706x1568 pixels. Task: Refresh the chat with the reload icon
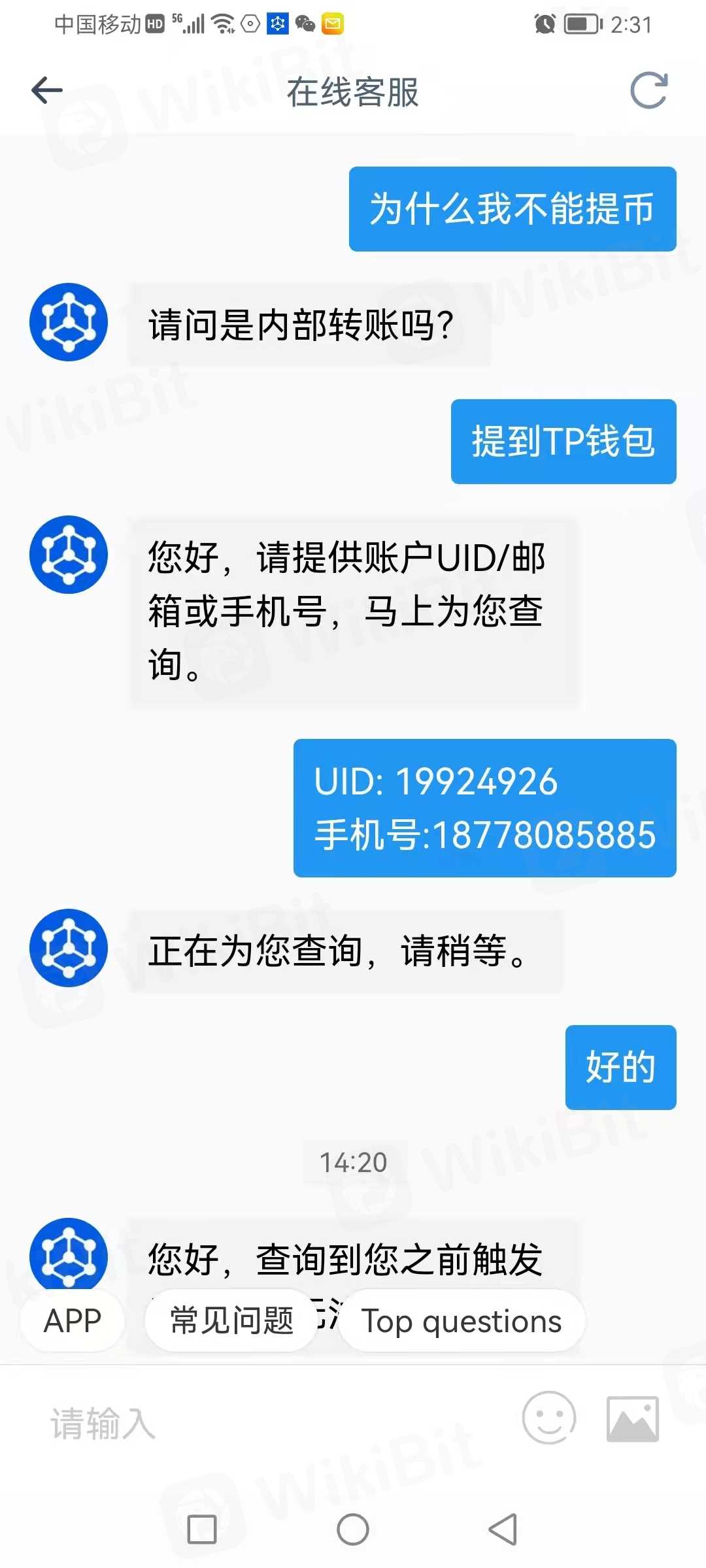pos(648,90)
